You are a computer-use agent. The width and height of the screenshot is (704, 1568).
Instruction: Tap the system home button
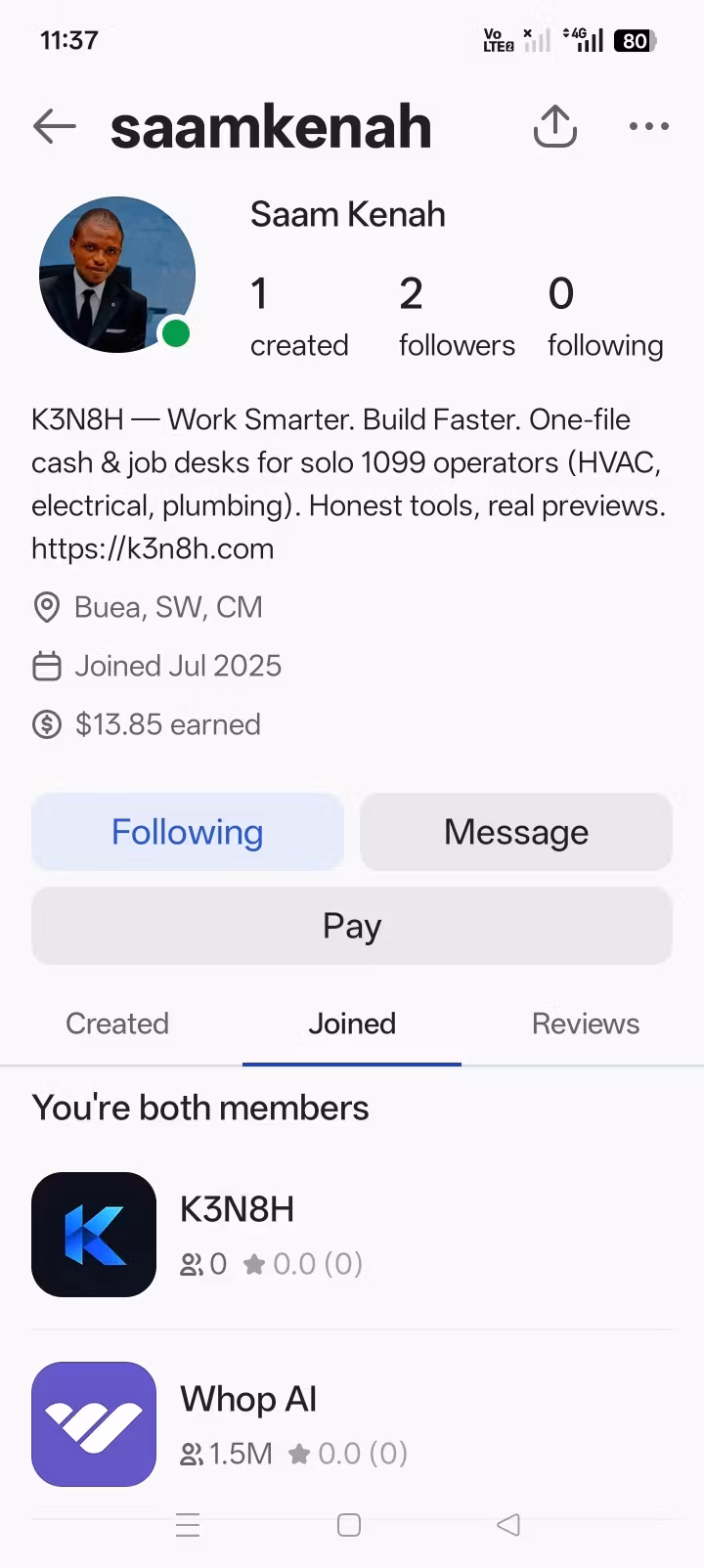(x=349, y=1525)
